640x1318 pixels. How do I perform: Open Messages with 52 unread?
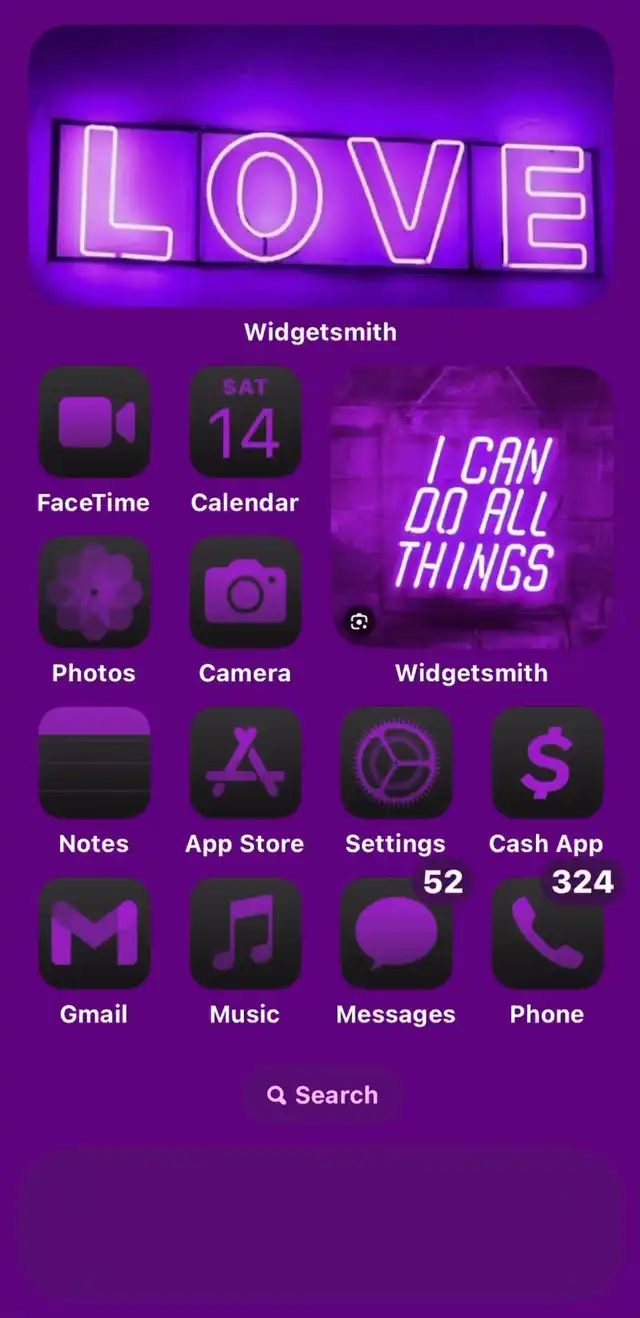click(x=396, y=933)
